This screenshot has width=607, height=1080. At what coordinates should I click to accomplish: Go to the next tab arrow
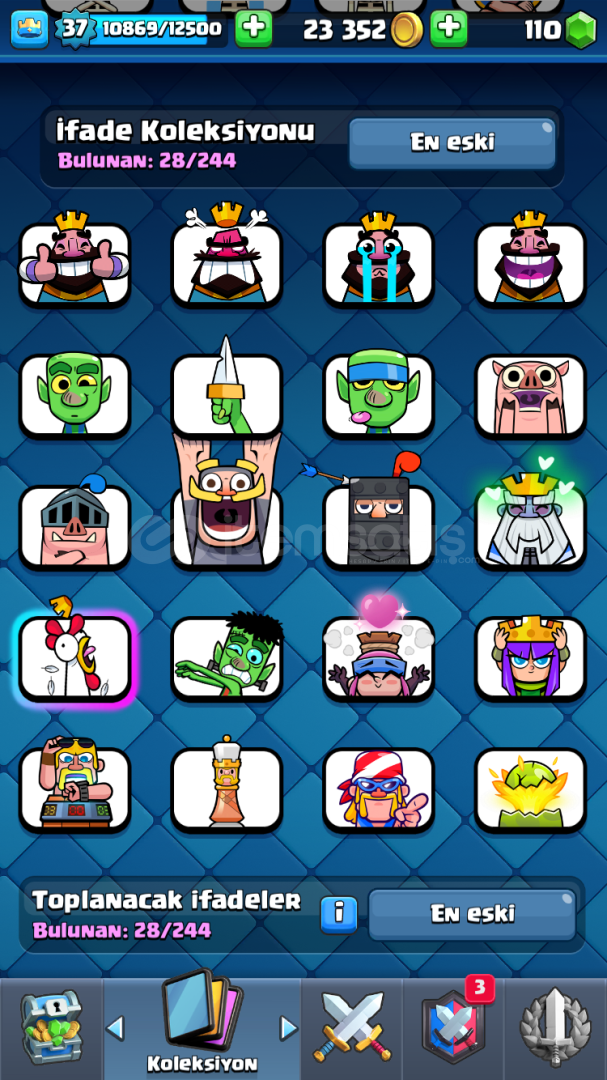pos(289,1028)
